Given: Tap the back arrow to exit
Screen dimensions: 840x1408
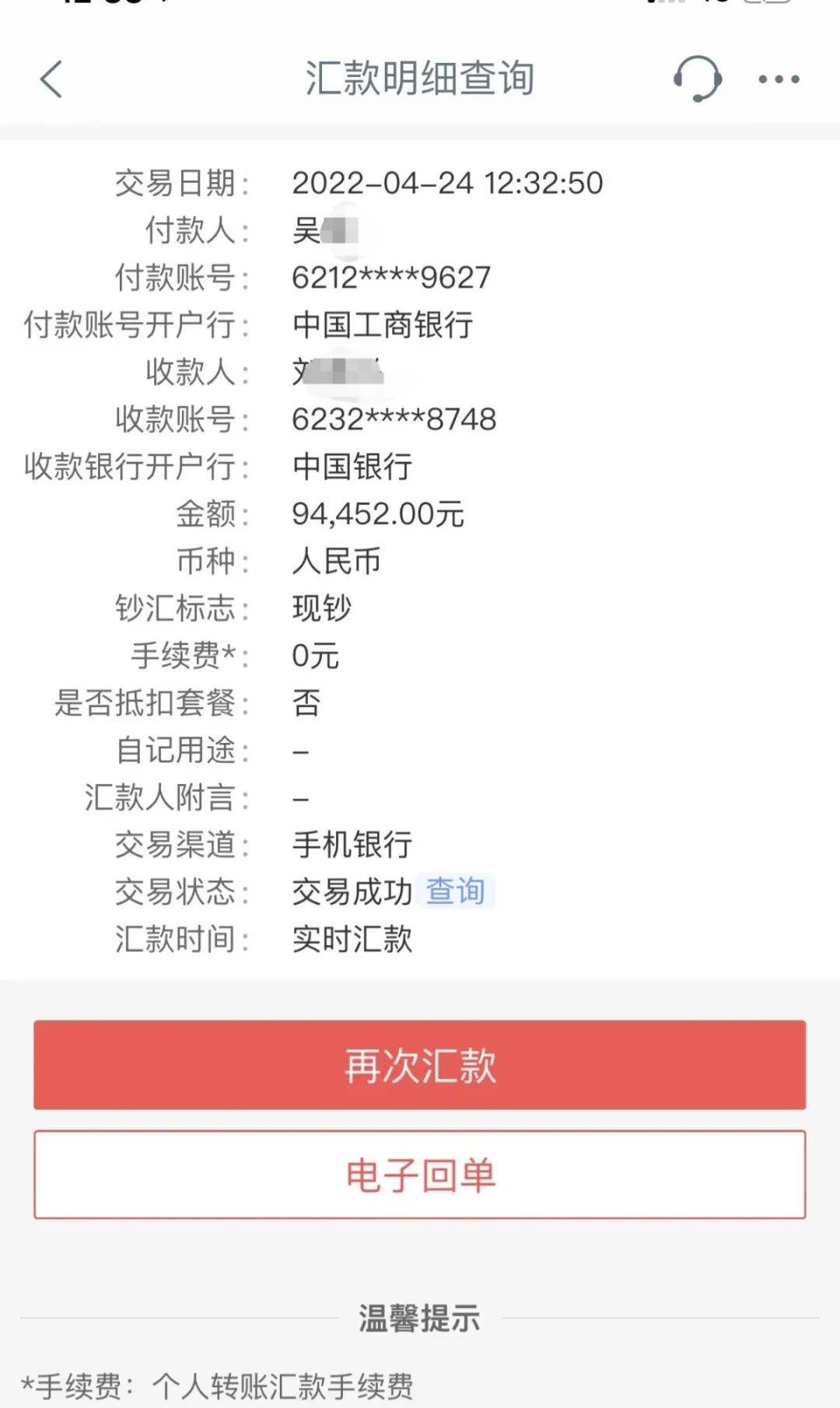Looking at the screenshot, I should coord(51,80).
